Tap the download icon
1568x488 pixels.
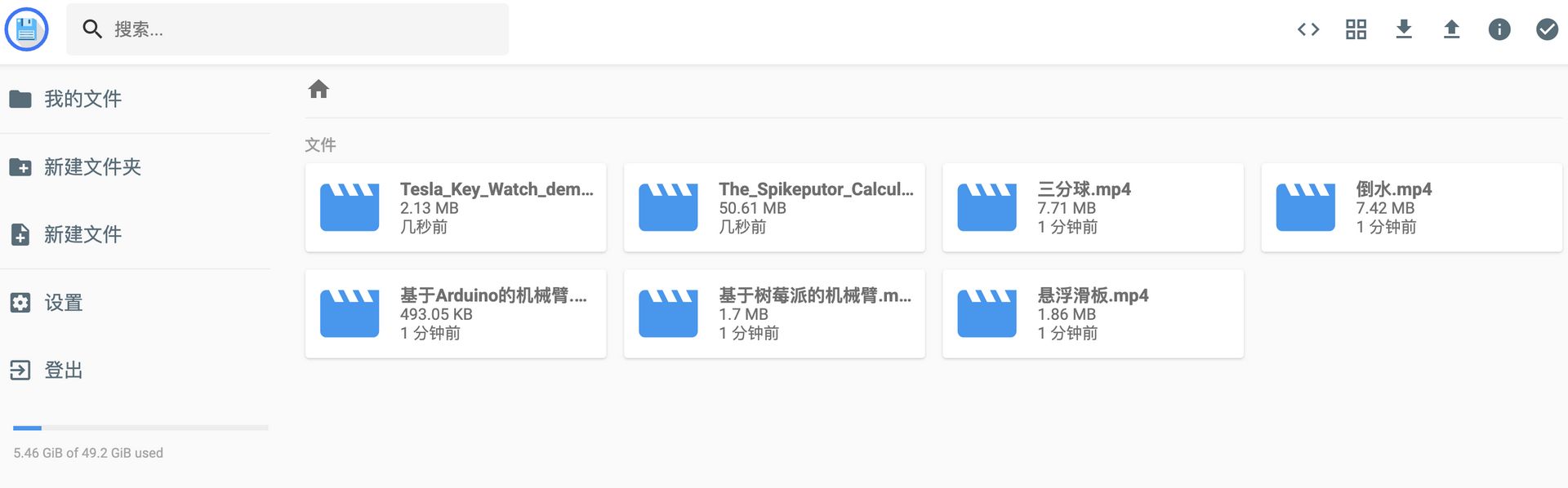[1404, 29]
